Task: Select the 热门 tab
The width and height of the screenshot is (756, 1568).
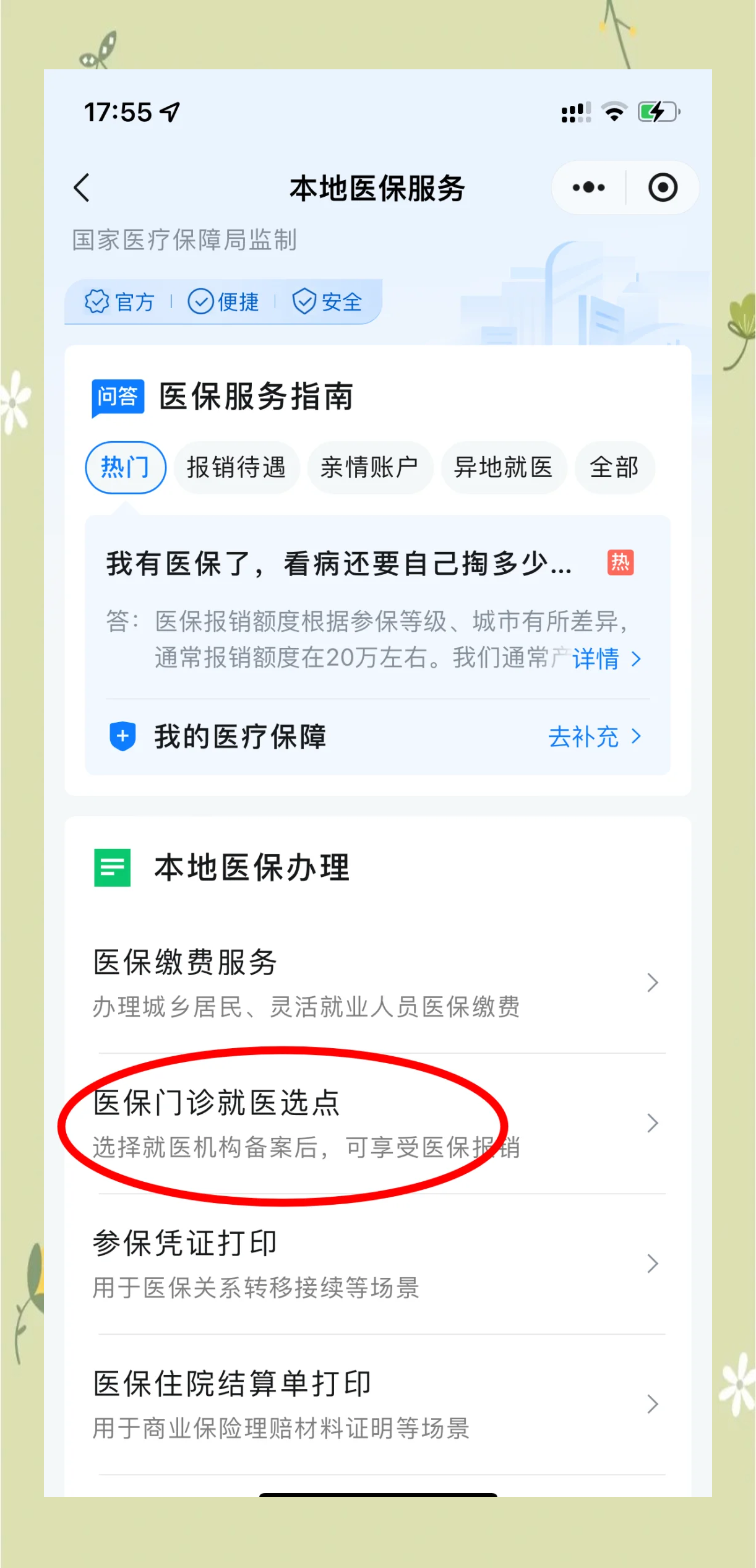Action: [x=125, y=468]
